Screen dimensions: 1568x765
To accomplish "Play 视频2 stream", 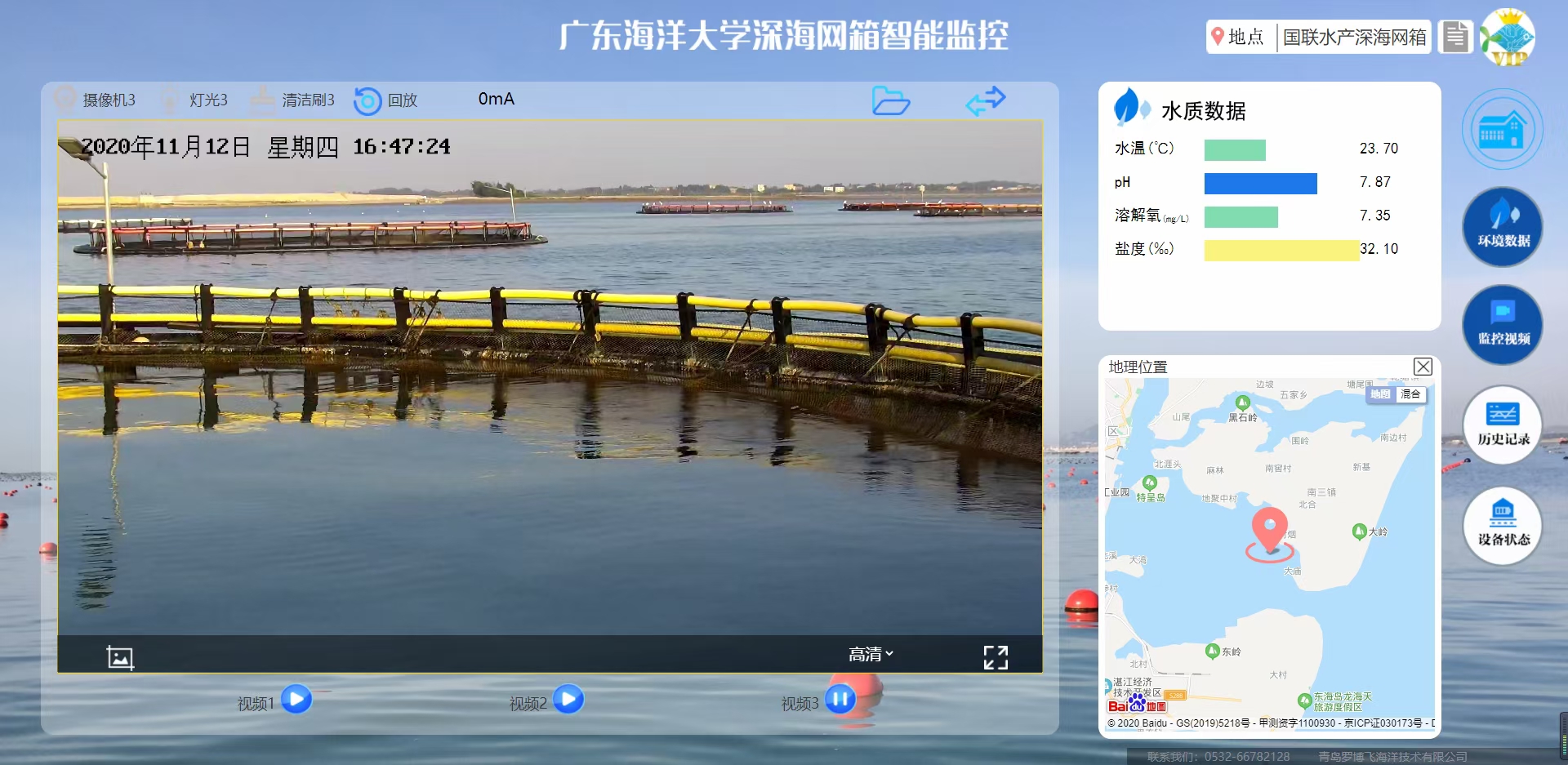I will tap(568, 700).
